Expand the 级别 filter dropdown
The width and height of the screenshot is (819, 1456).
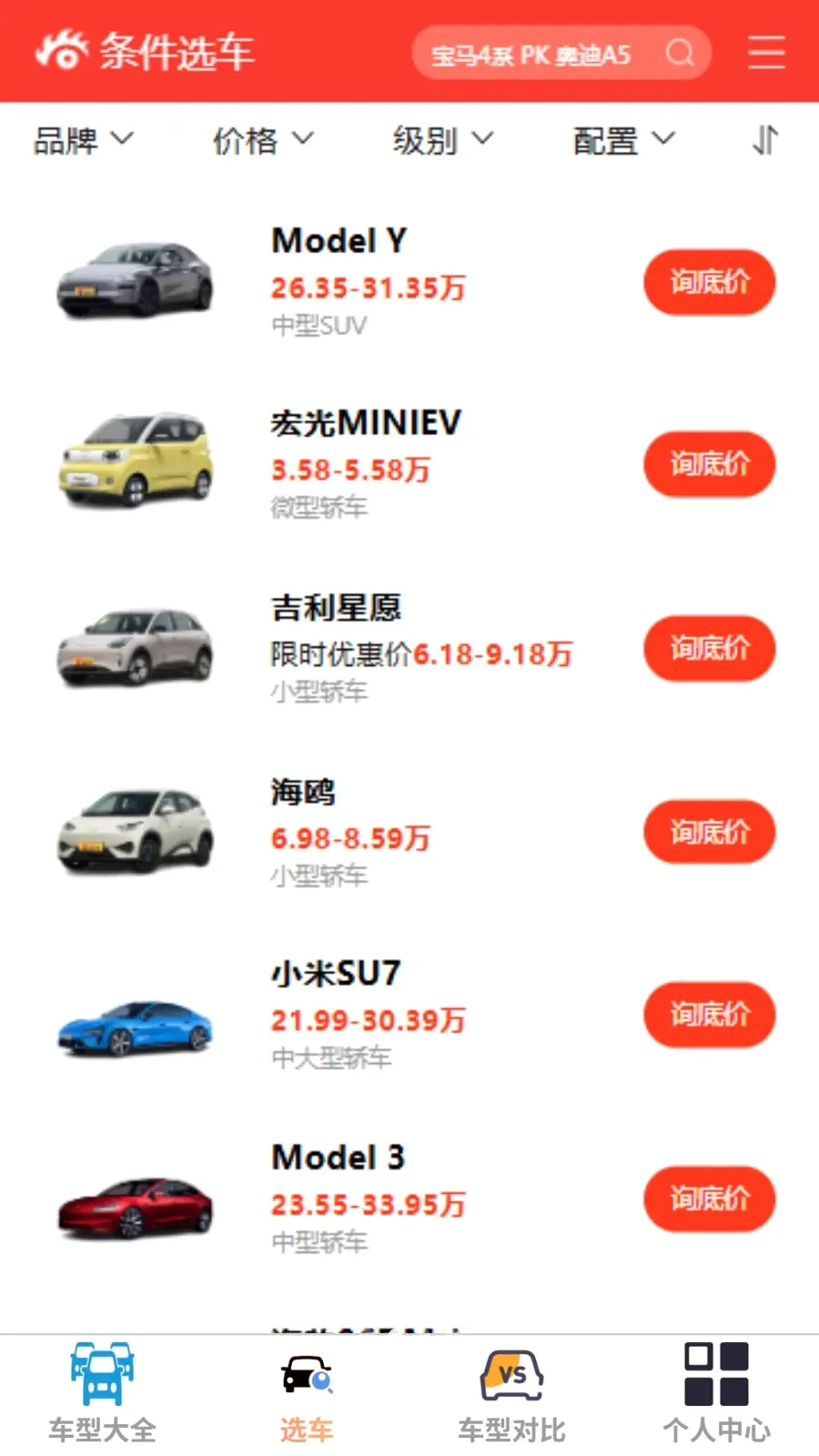coord(443,140)
